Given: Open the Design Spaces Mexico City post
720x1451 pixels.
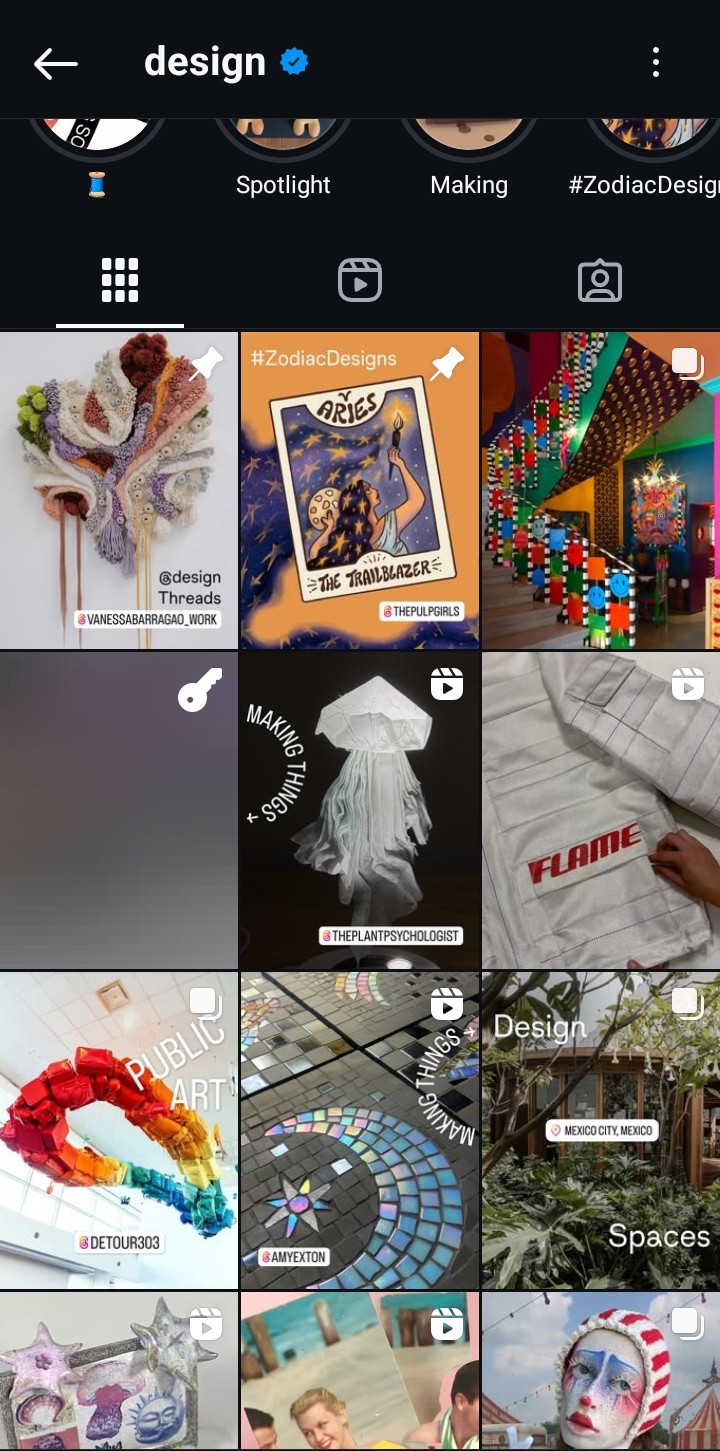Looking at the screenshot, I should click(600, 1130).
